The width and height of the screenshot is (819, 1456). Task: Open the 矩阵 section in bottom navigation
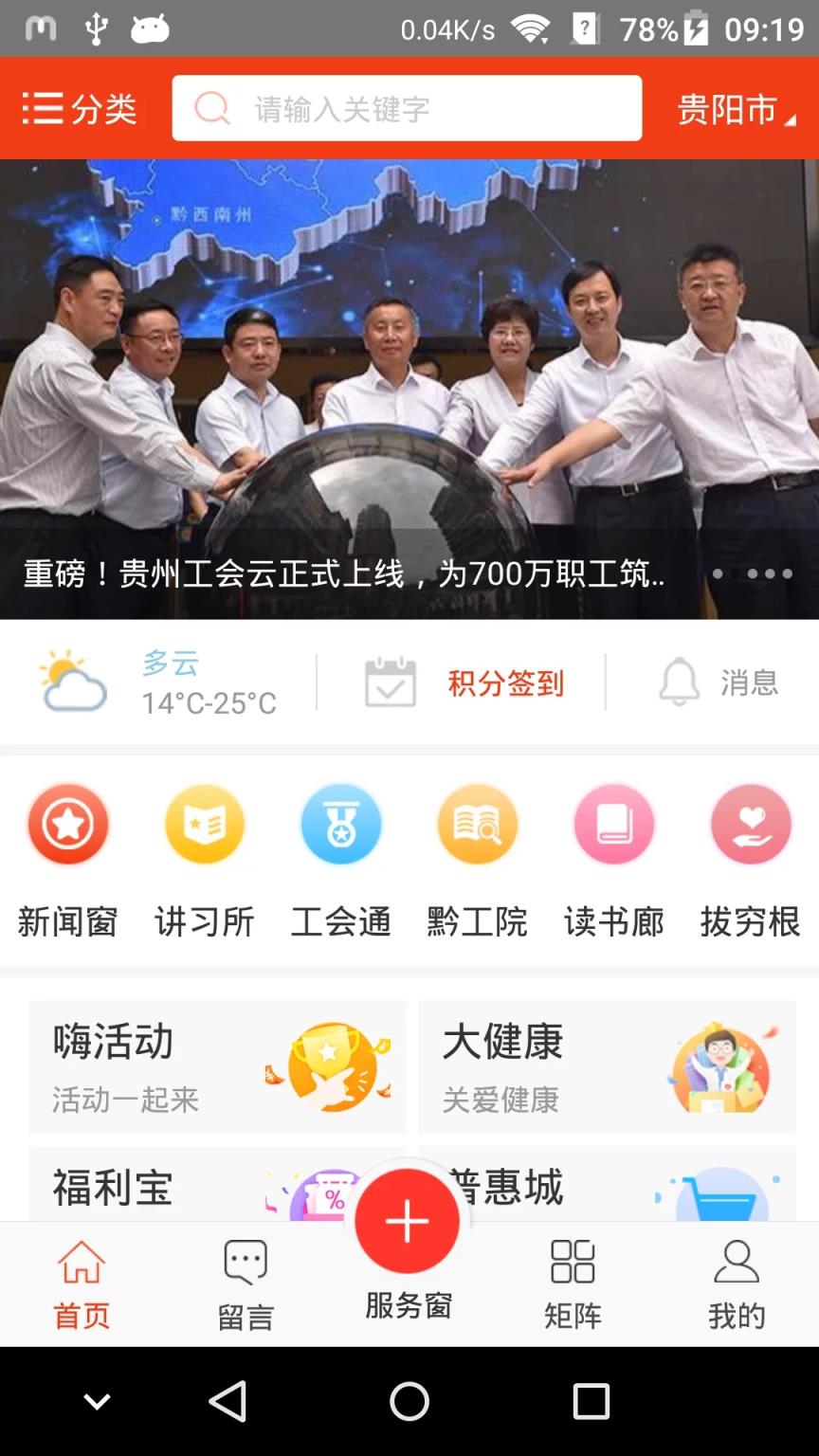click(573, 1282)
